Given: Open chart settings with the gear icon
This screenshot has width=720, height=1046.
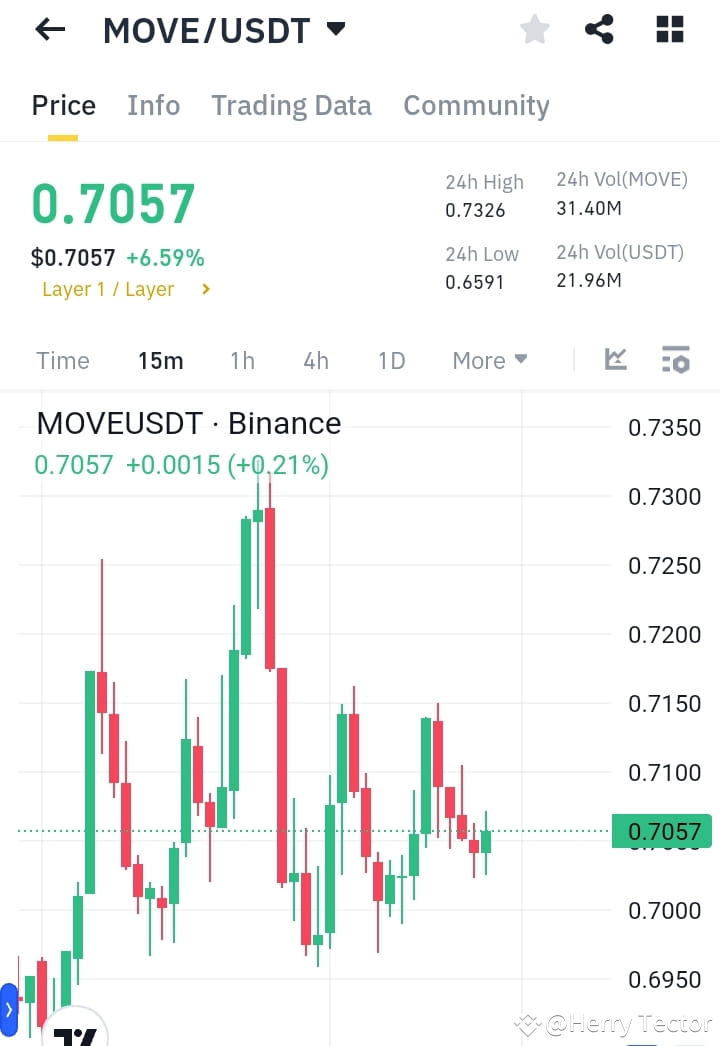Looking at the screenshot, I should point(676,359).
